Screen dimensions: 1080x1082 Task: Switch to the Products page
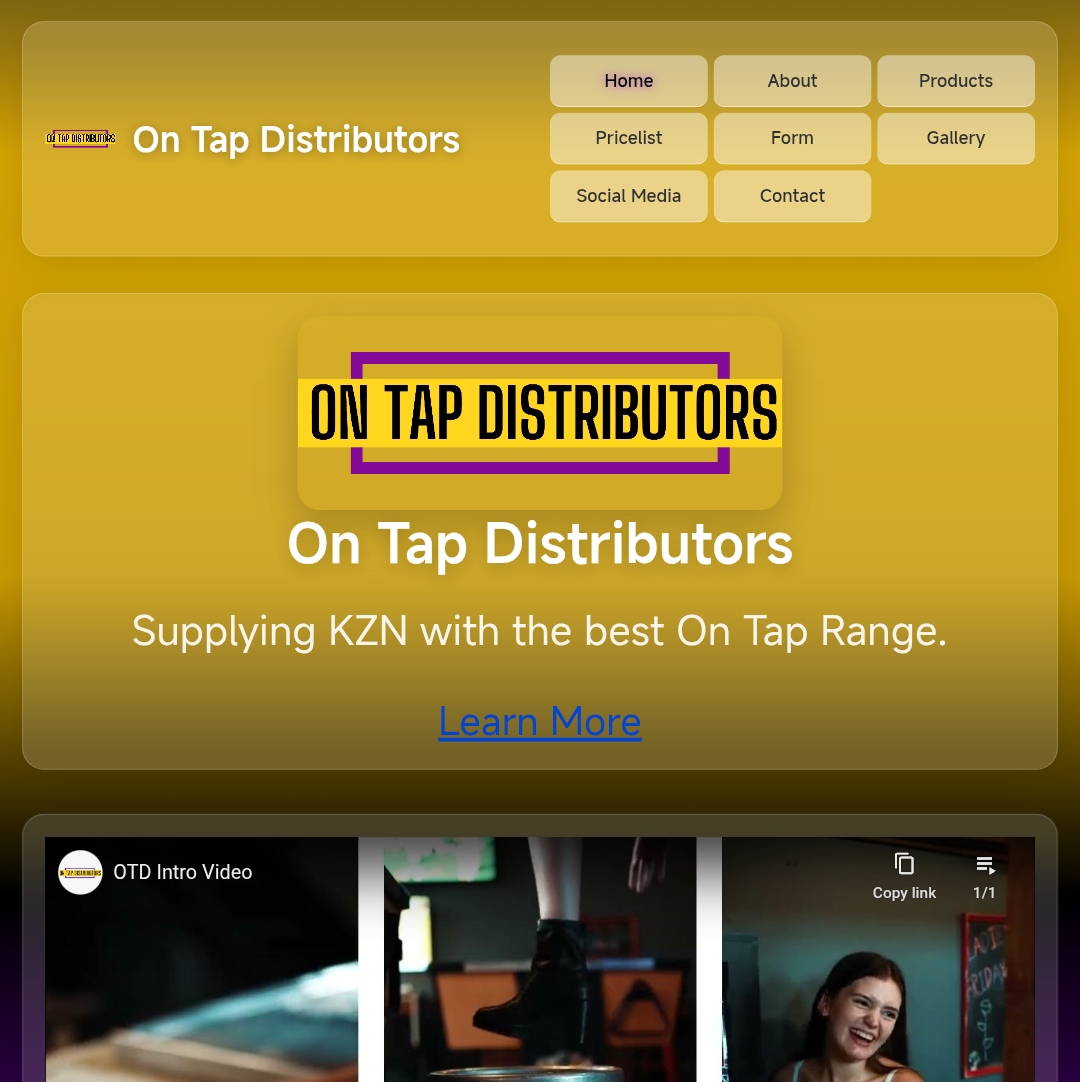(955, 81)
